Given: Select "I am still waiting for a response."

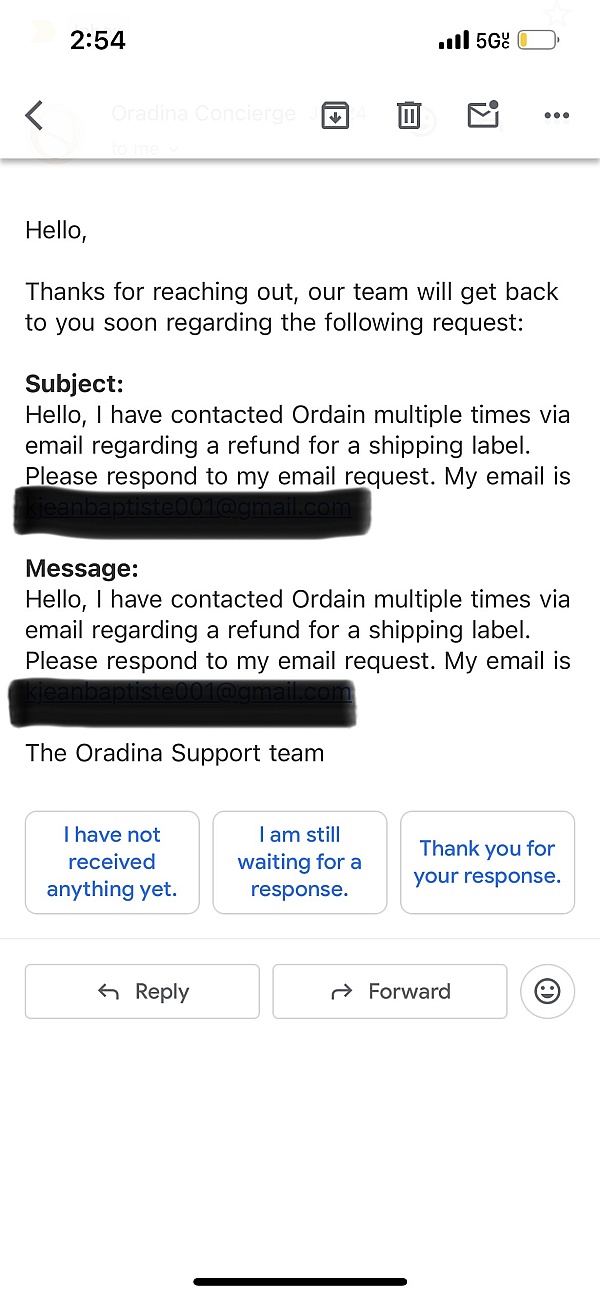Looking at the screenshot, I should coord(300,862).
